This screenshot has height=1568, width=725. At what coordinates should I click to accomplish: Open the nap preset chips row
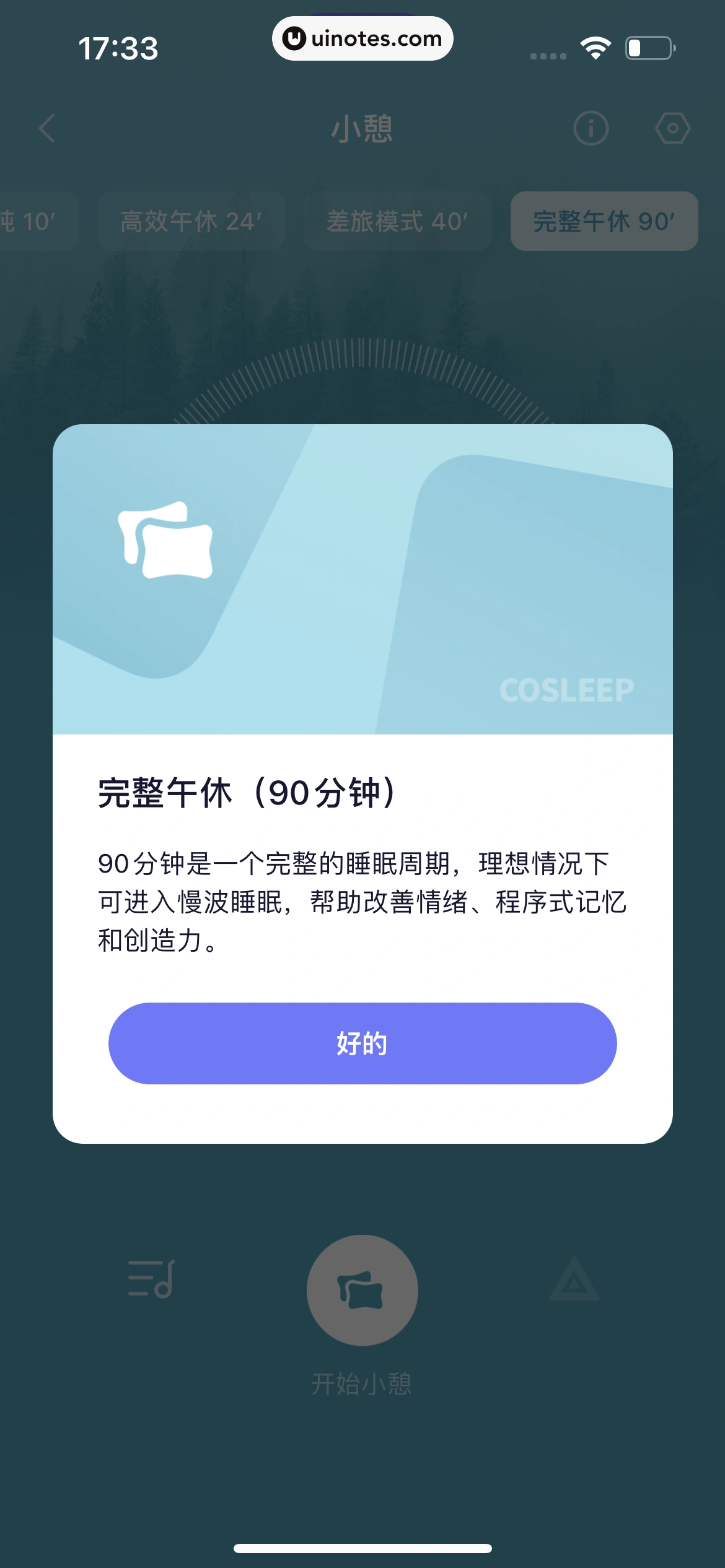(362, 221)
